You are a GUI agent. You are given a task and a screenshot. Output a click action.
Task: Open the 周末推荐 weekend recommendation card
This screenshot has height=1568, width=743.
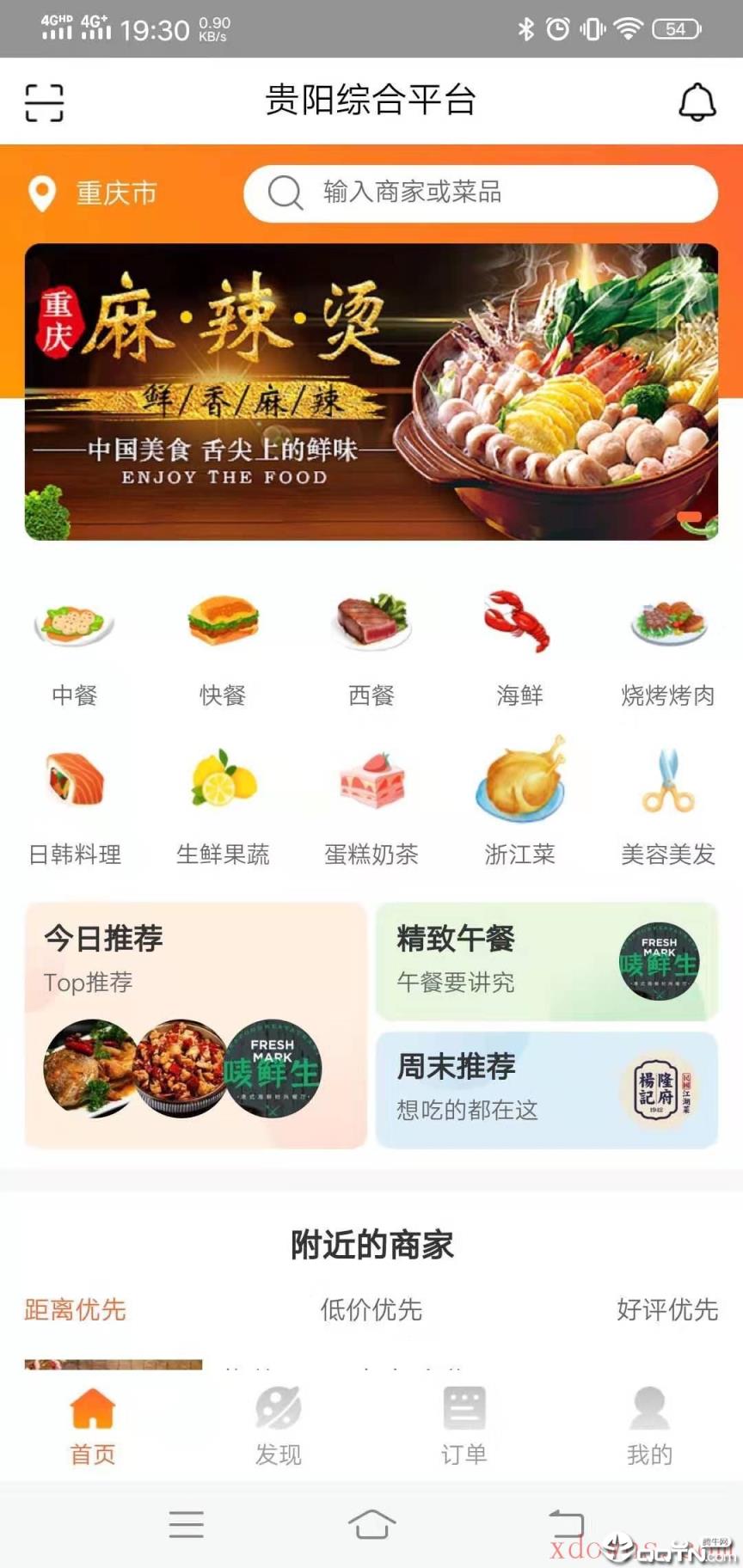547,1087
